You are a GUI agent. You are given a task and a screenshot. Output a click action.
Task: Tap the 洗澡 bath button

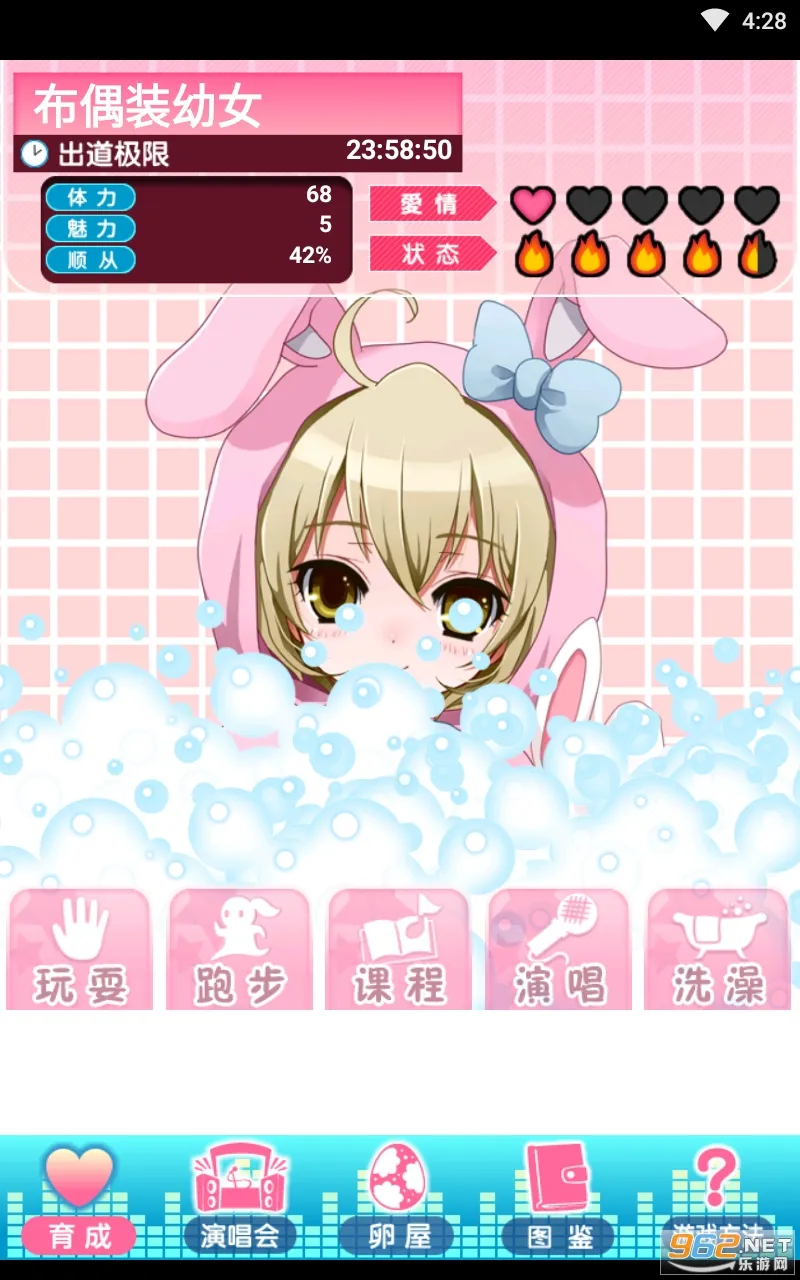click(x=718, y=950)
